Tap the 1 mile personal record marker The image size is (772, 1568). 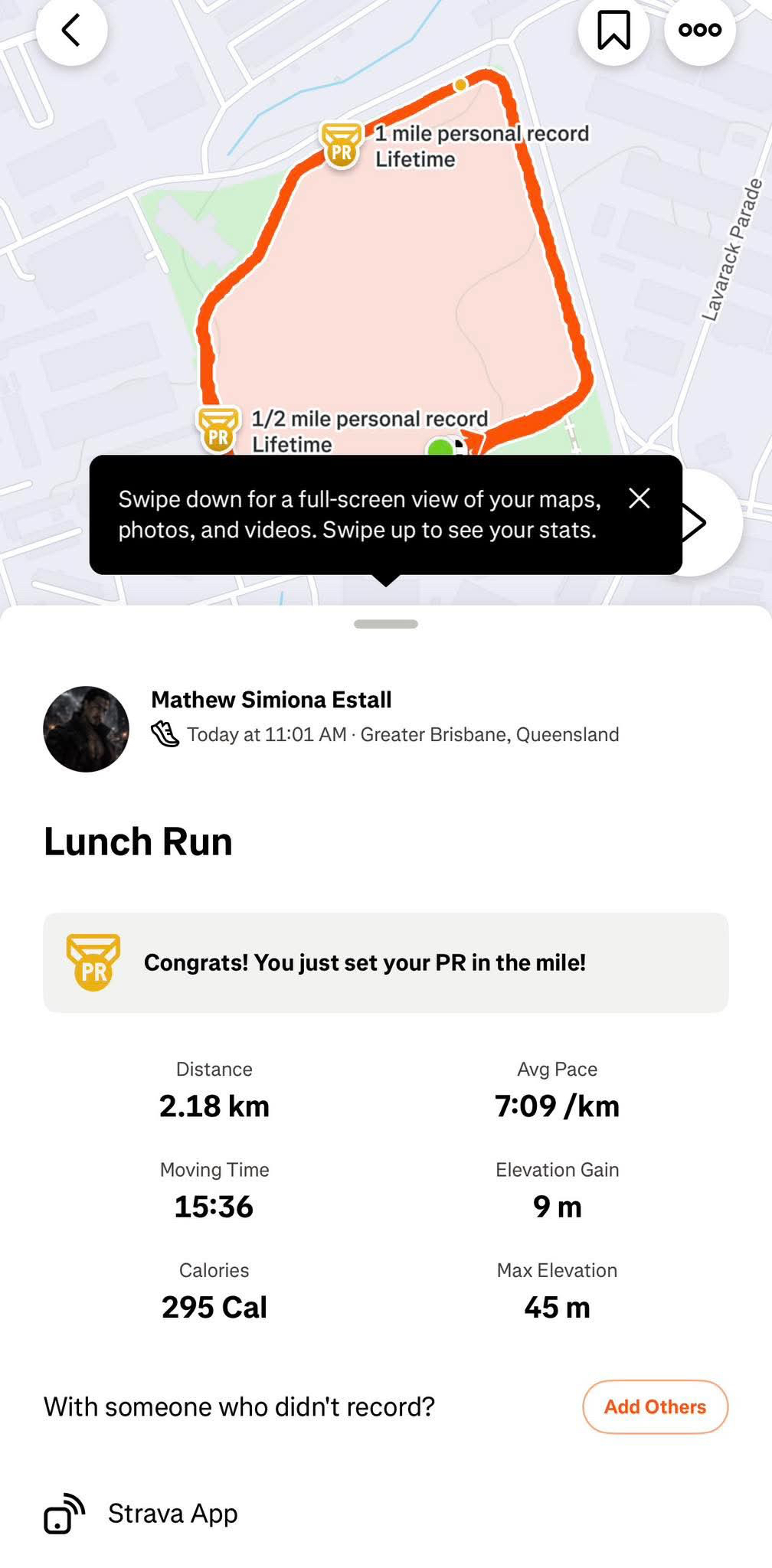[342, 145]
